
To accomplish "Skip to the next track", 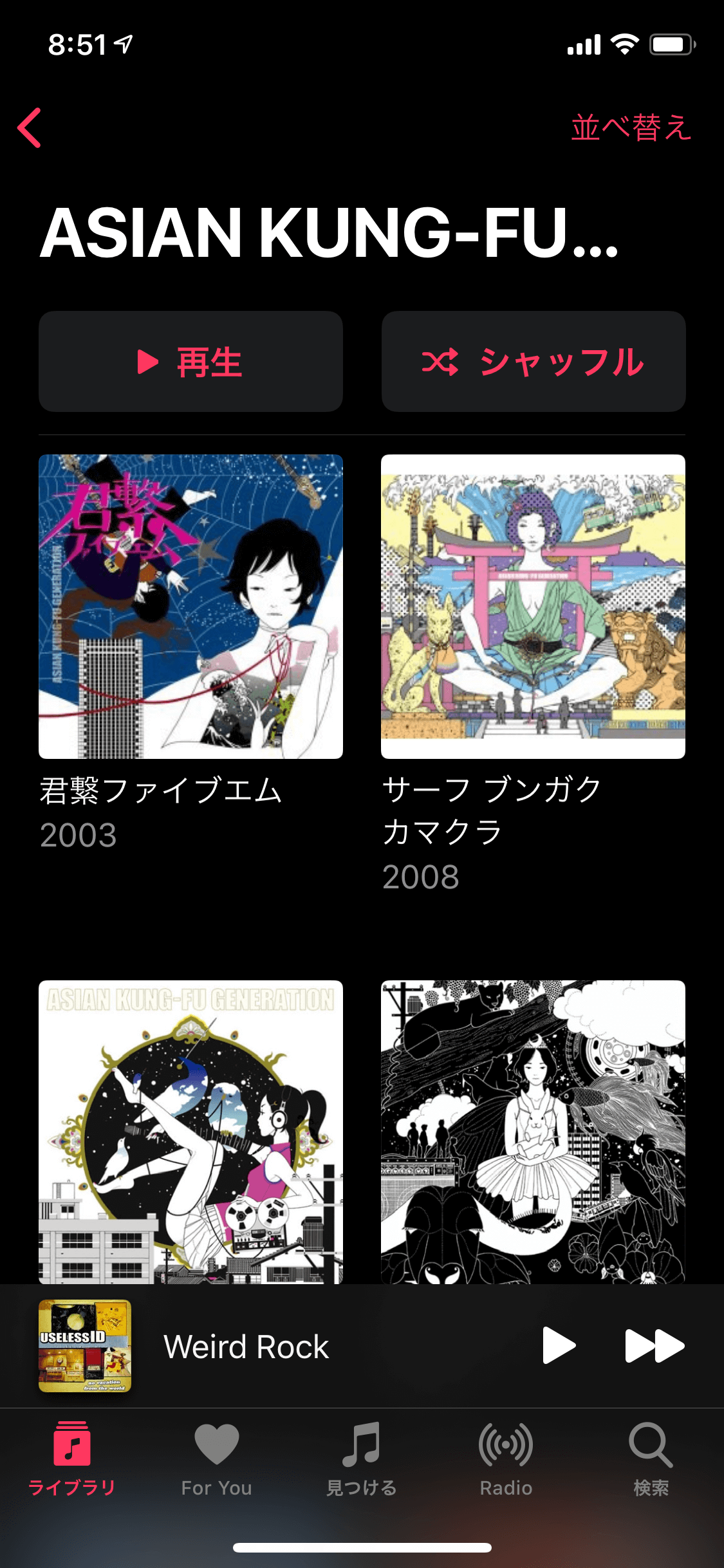I will point(654,1345).
